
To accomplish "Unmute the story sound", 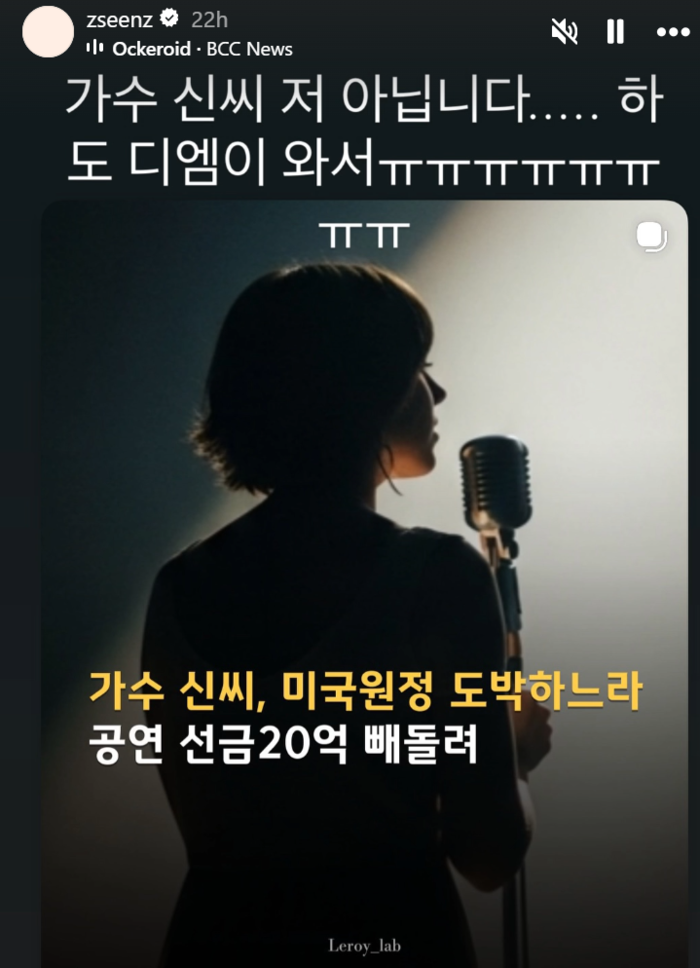I will click(565, 32).
